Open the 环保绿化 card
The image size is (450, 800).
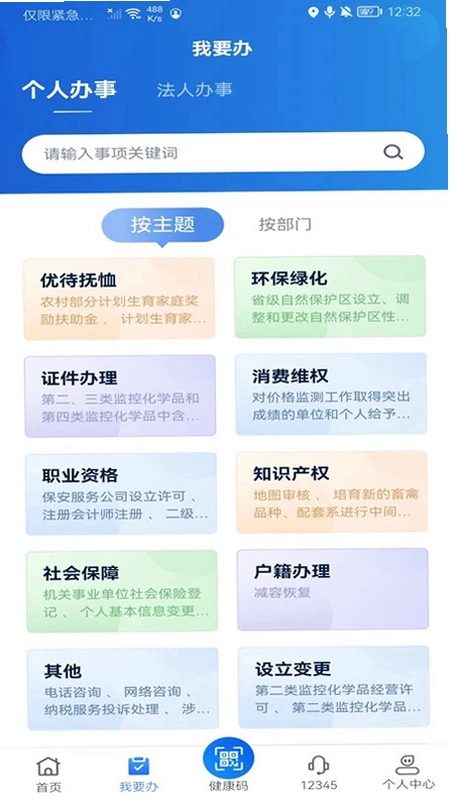coord(330,296)
